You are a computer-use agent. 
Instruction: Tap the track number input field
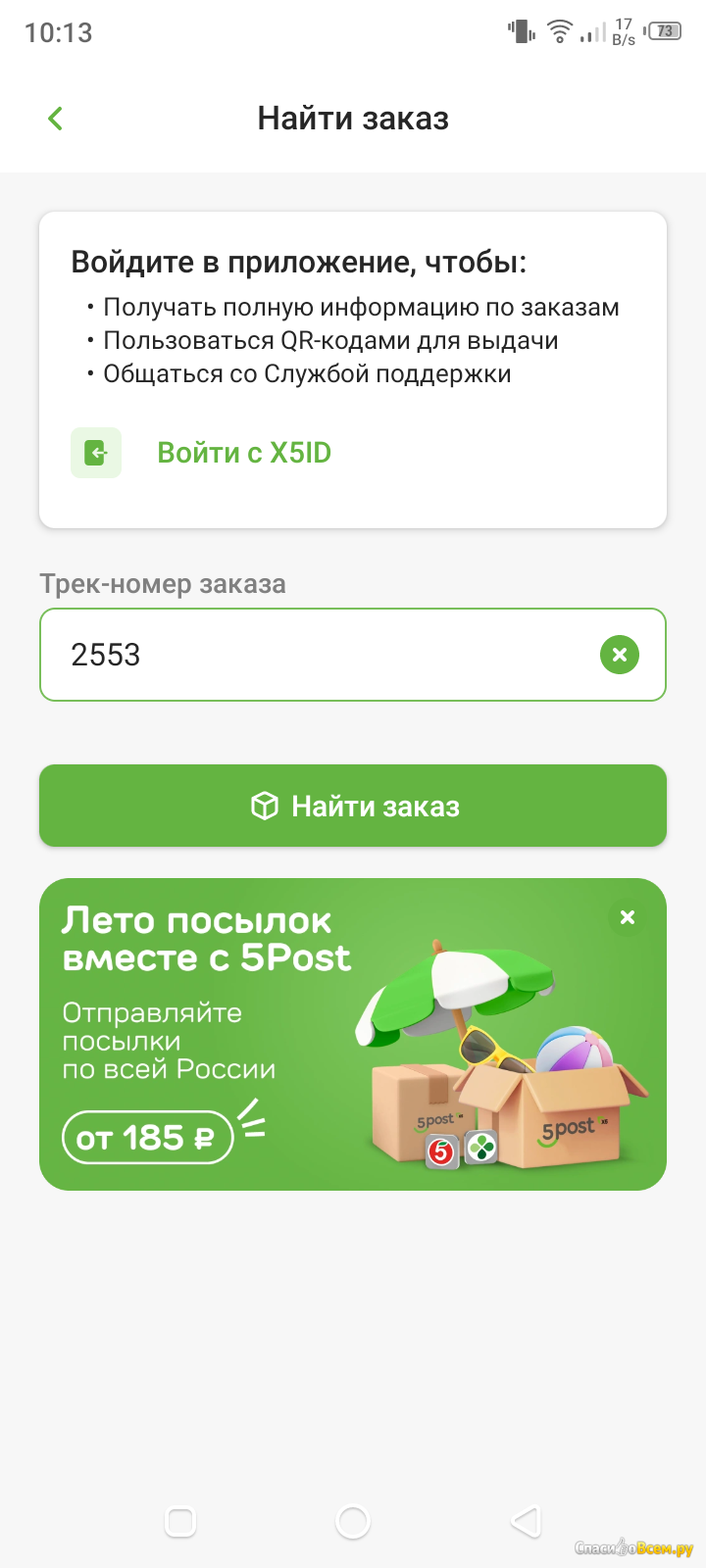353,655
